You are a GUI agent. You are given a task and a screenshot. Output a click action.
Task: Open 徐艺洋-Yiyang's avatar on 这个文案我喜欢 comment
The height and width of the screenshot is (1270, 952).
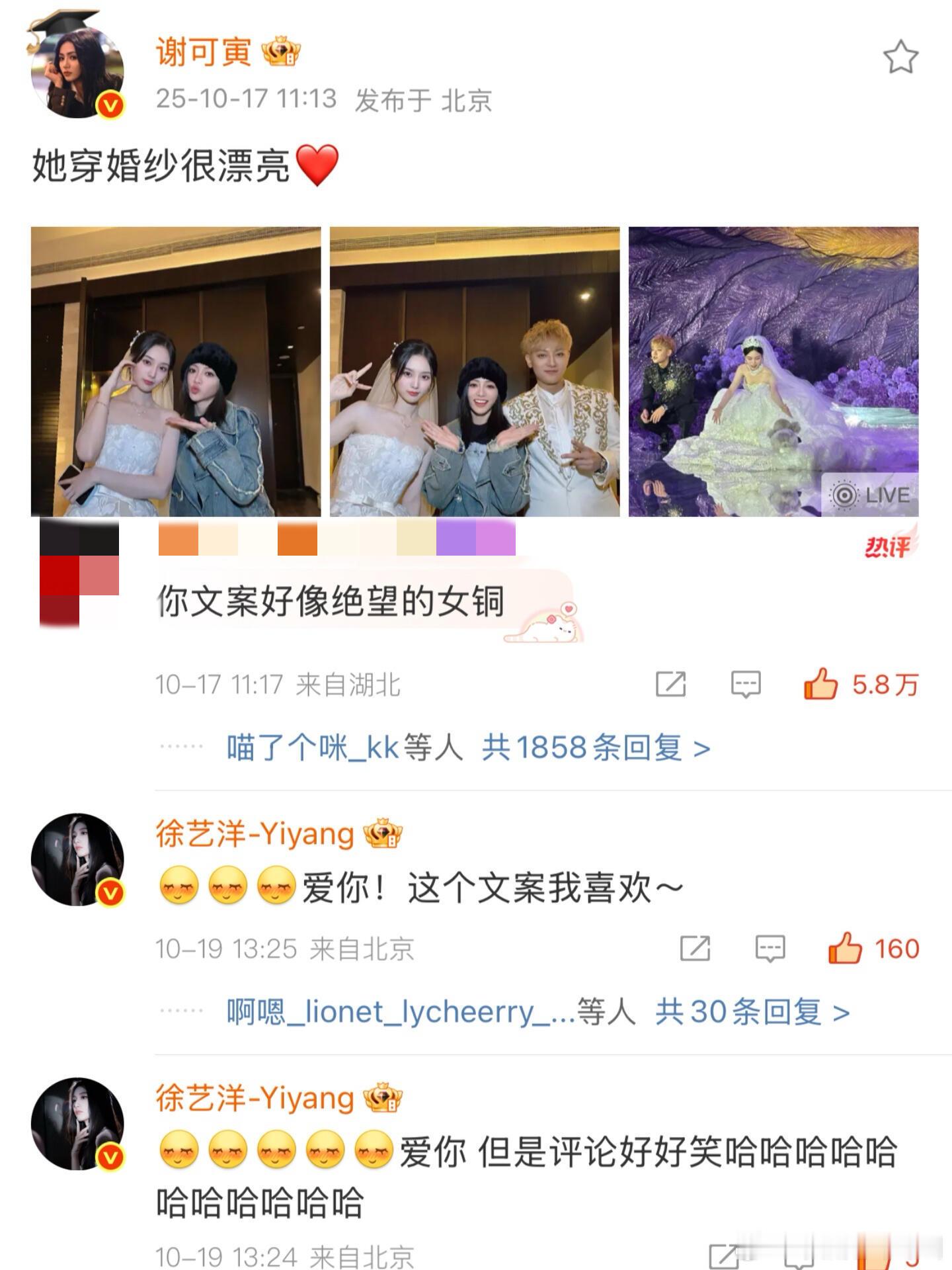(78, 859)
